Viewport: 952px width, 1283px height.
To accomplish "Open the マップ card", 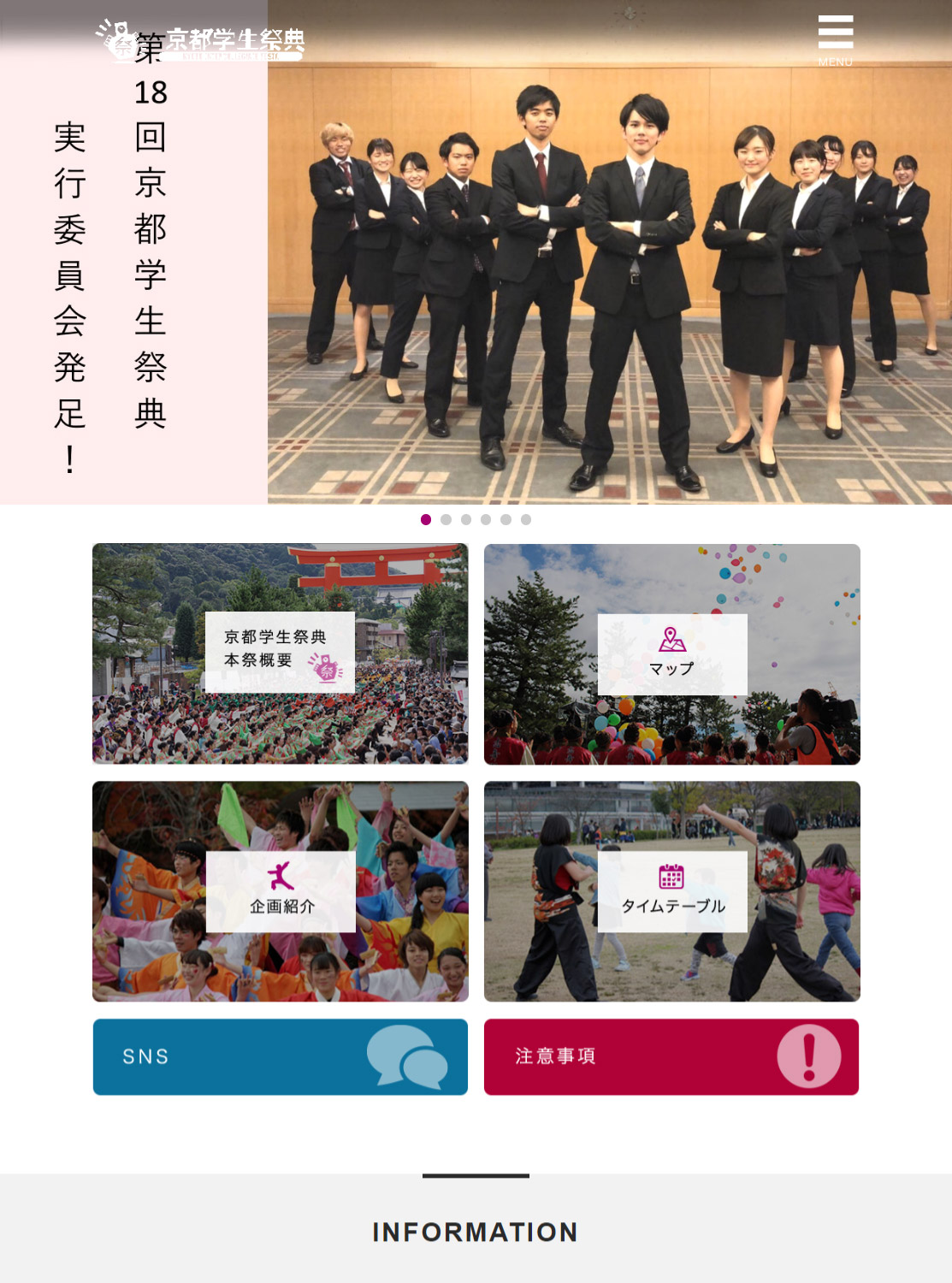I will point(671,654).
